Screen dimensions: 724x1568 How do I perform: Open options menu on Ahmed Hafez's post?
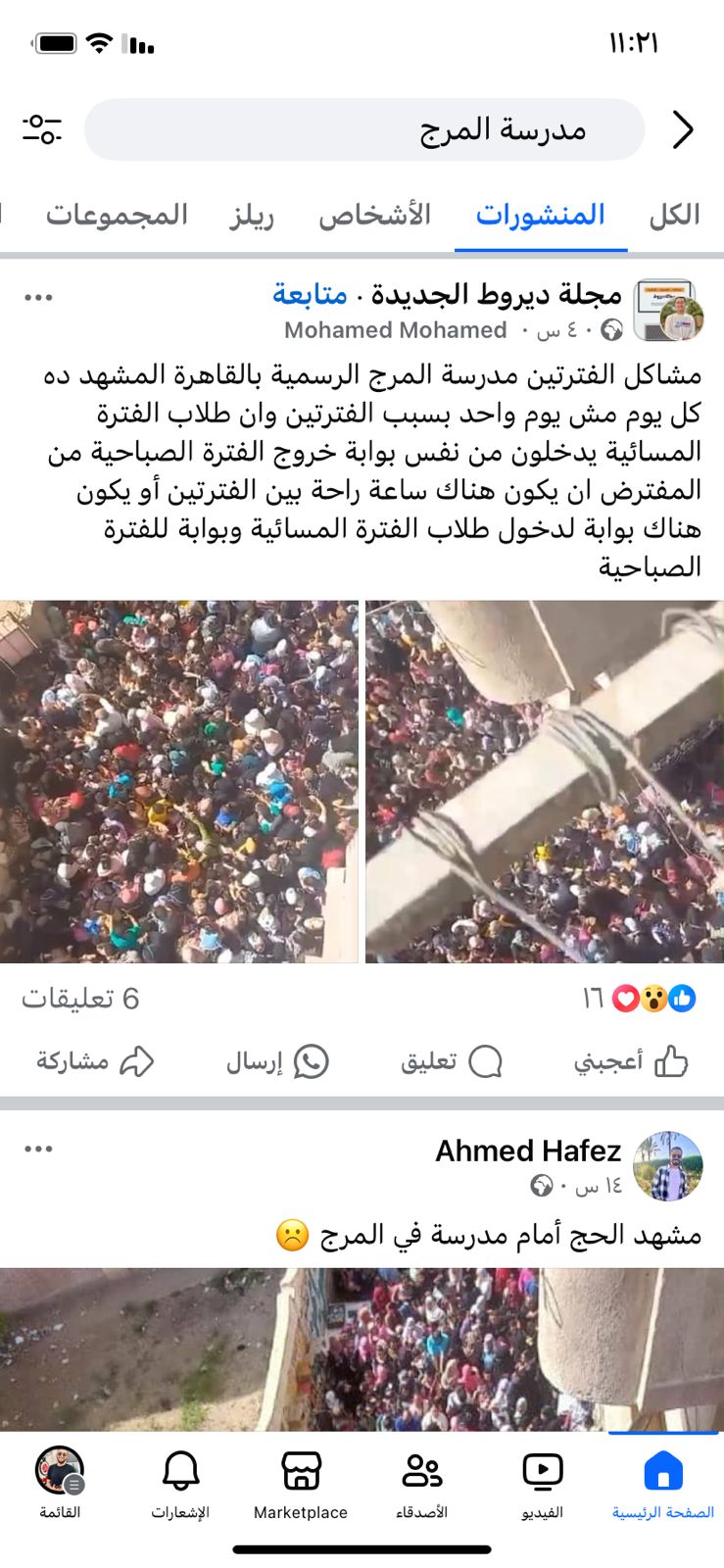(38, 1150)
